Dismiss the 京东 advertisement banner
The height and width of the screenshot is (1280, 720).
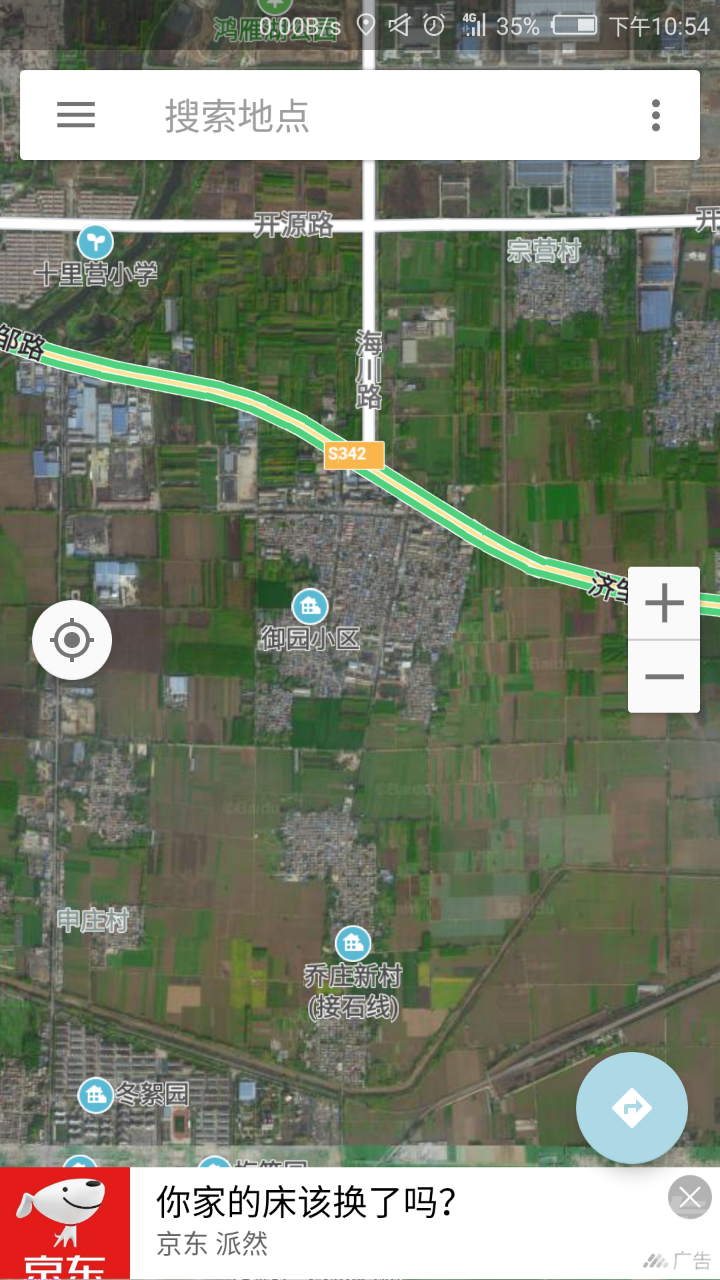[690, 1197]
